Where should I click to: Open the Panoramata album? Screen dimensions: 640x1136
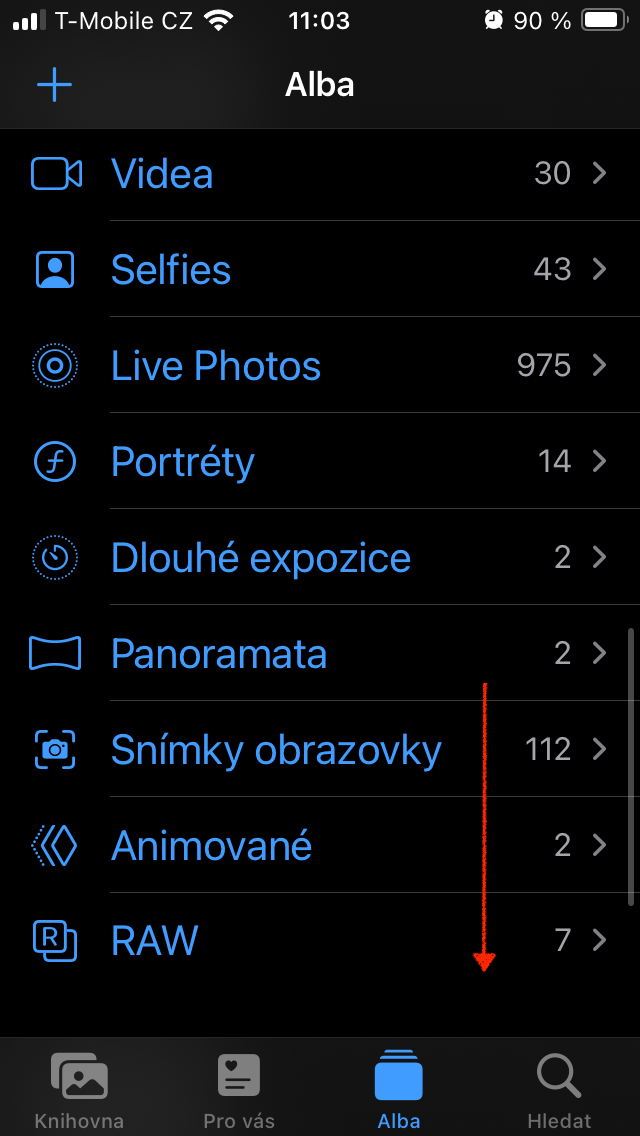click(219, 654)
